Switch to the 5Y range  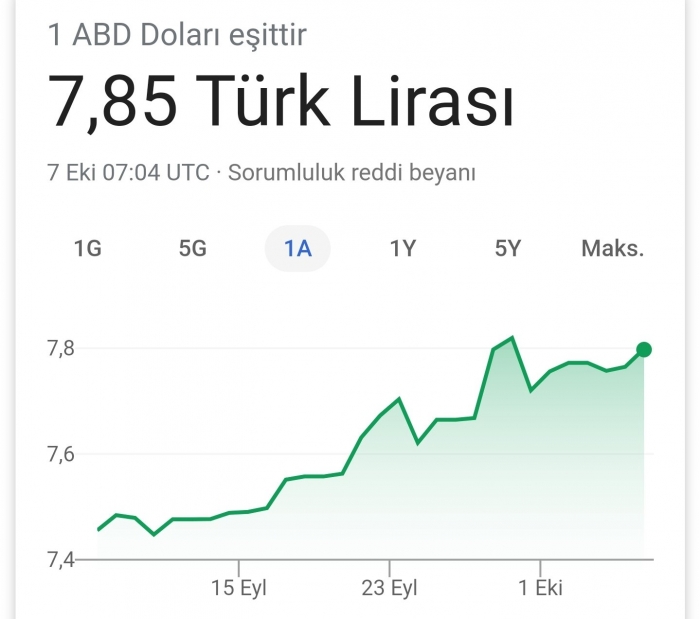click(x=508, y=249)
